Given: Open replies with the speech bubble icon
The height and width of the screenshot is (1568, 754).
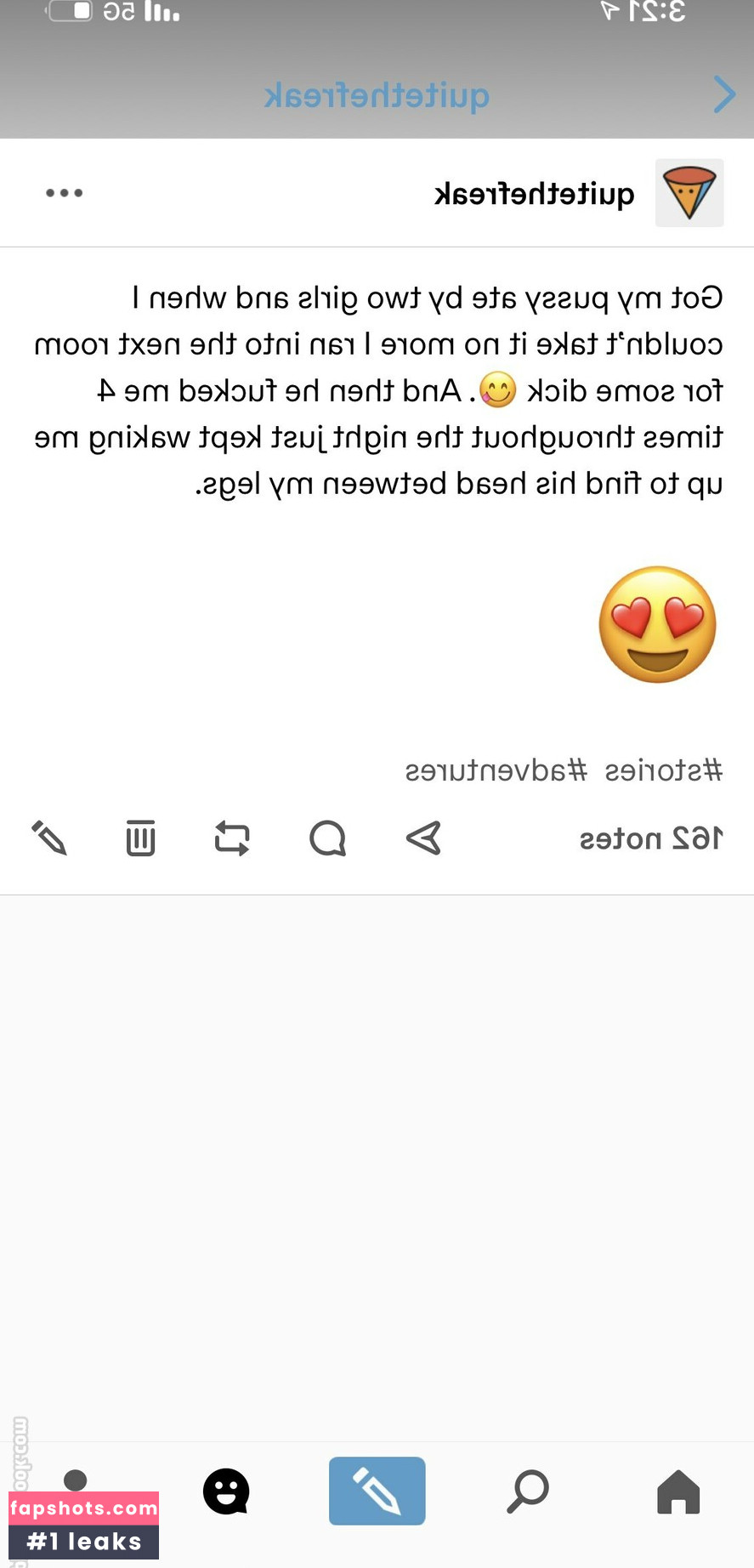Looking at the screenshot, I should (327, 838).
